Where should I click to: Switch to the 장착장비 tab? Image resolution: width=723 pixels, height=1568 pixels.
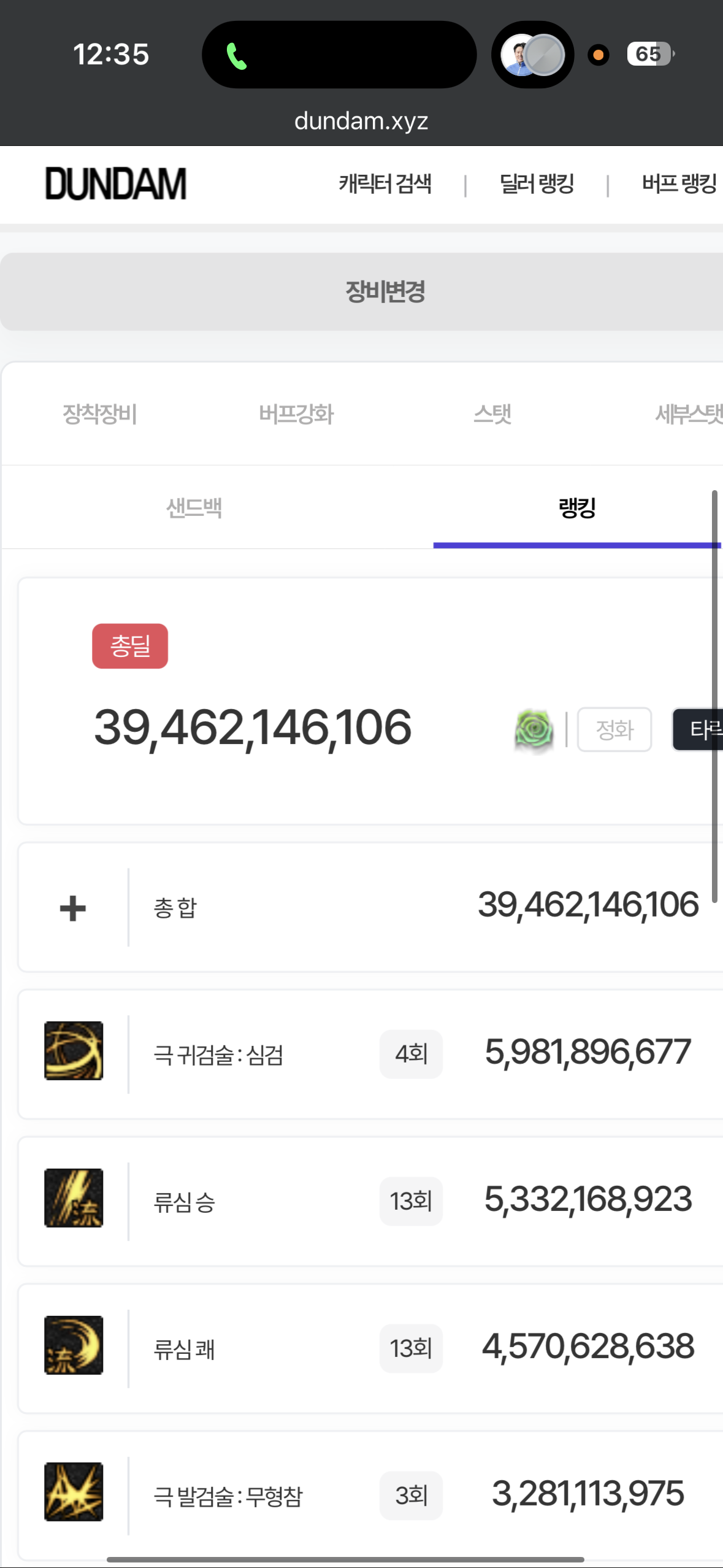100,414
